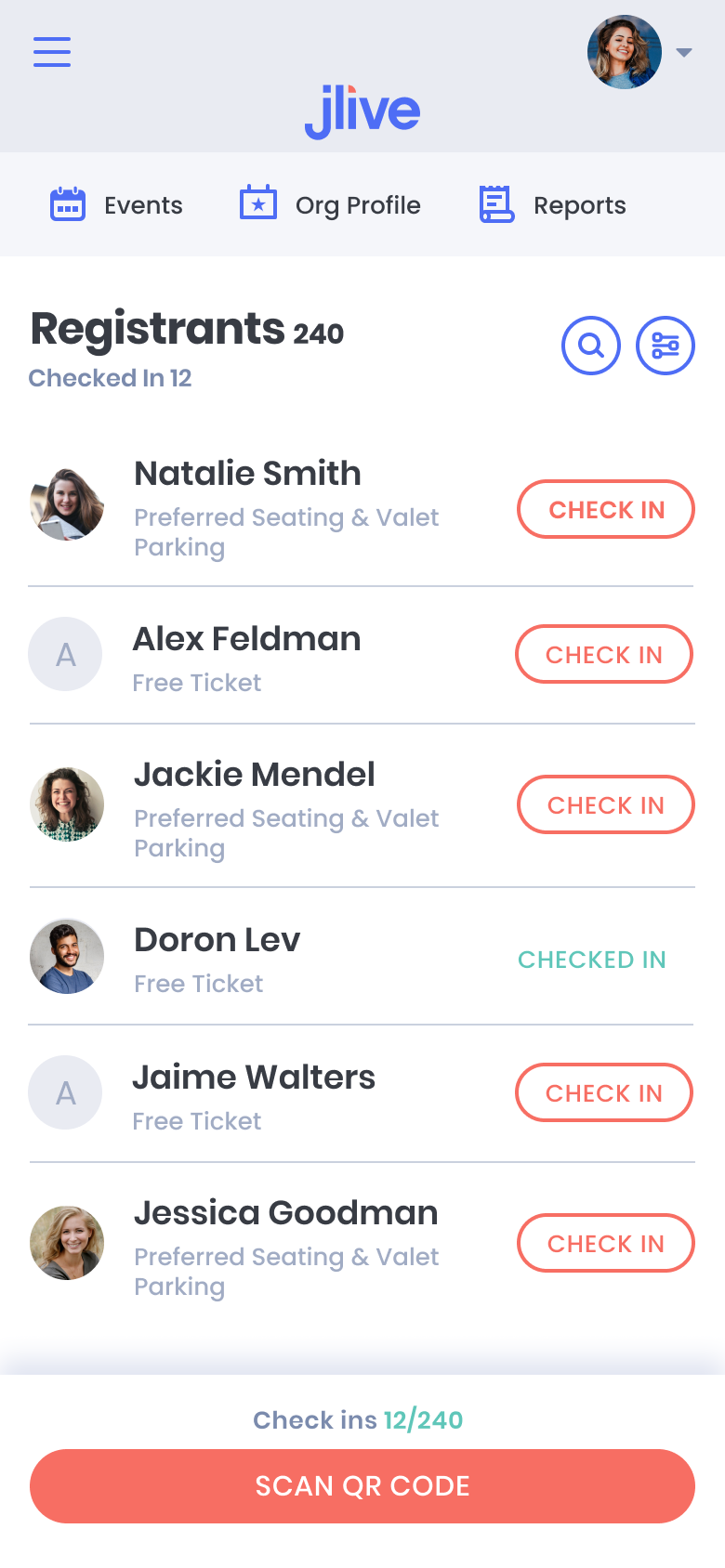View the 12/240 check-ins progress counter
The image size is (725, 1568).
tap(358, 1420)
